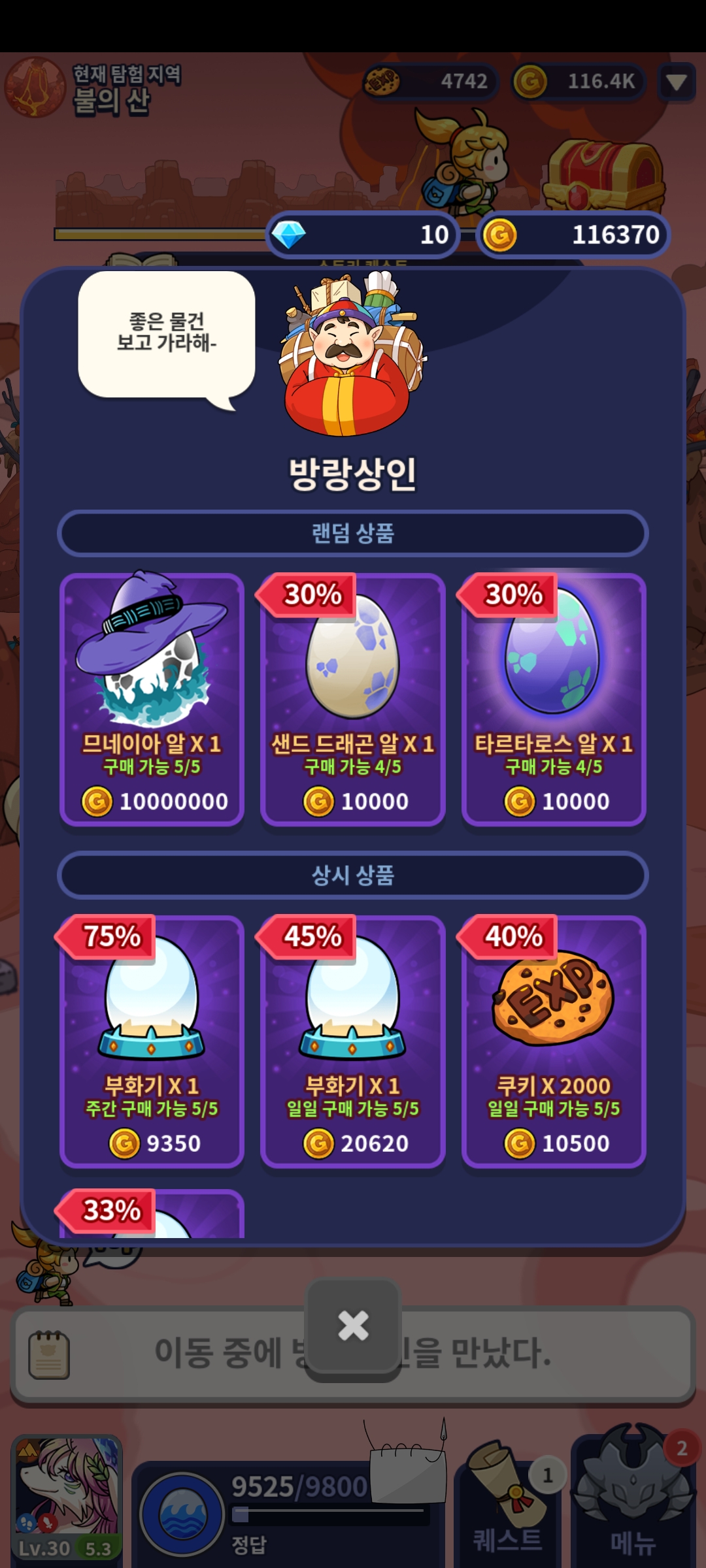Open the 메뉴 button
The height and width of the screenshot is (1568, 706).
point(633,1503)
